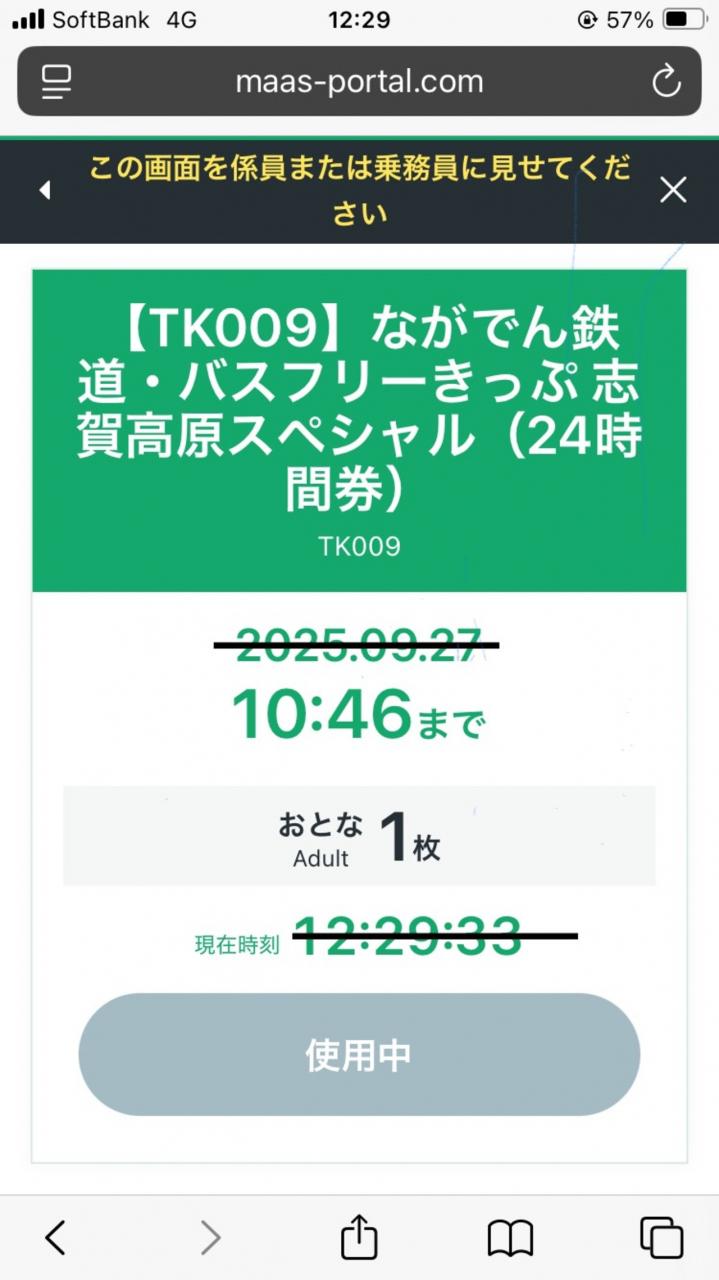Tap the maas-portal.com address bar

pyautogui.click(x=359, y=82)
